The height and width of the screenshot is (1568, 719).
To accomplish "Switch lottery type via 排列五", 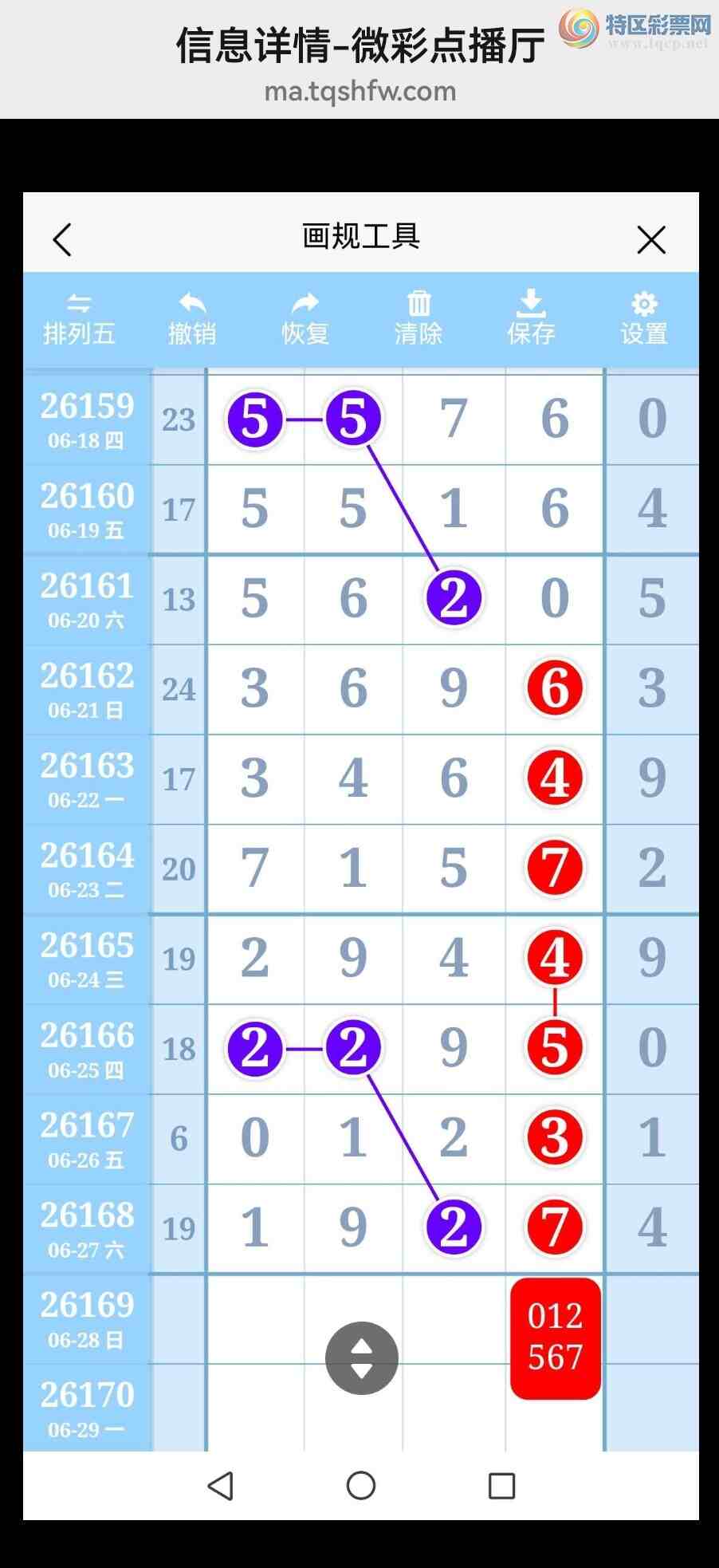I will 79,319.
